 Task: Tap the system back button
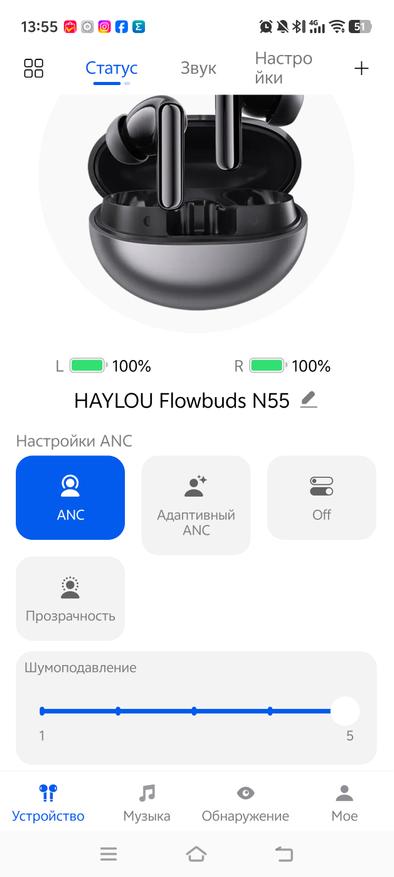[284, 854]
